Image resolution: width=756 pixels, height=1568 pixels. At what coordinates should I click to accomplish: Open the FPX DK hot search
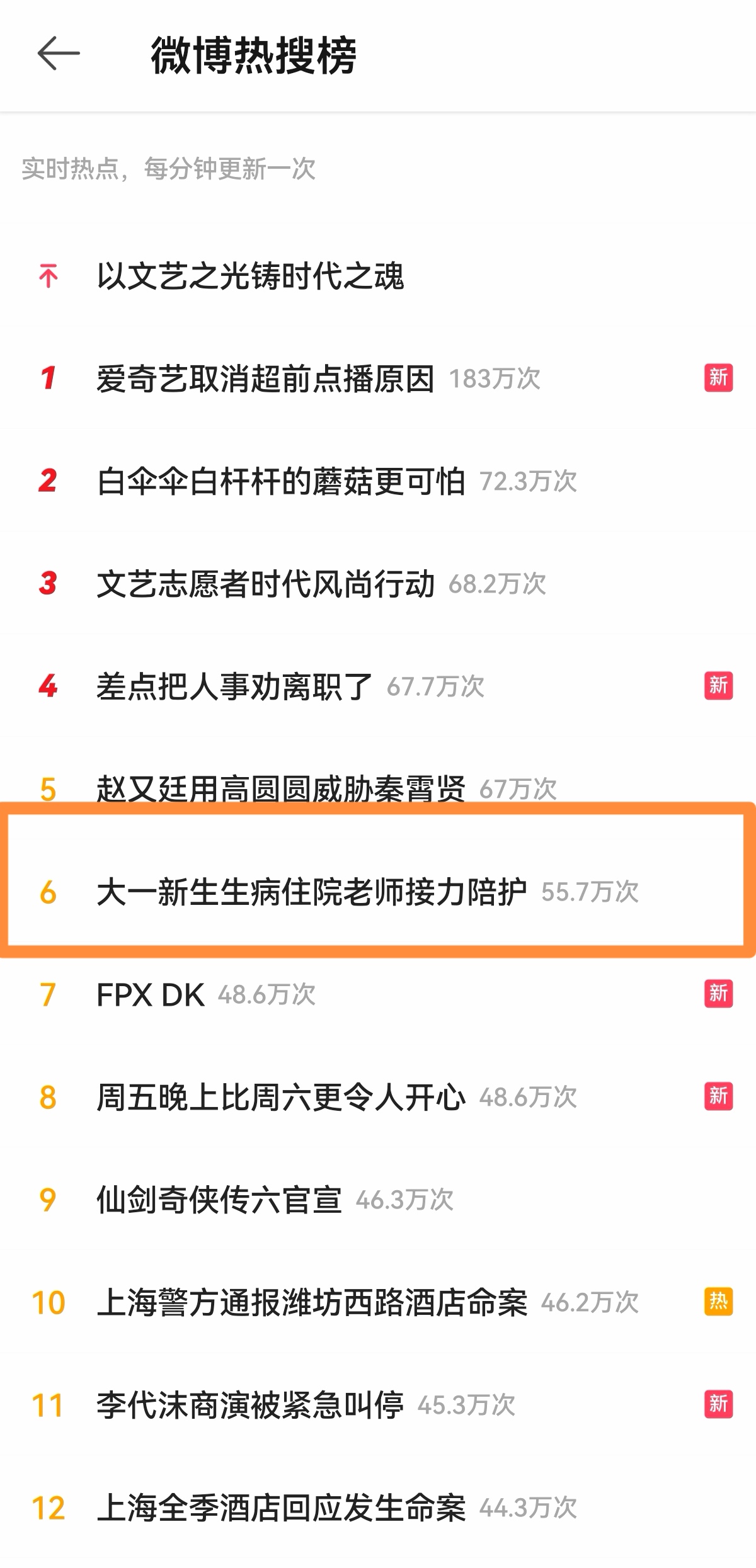151,995
